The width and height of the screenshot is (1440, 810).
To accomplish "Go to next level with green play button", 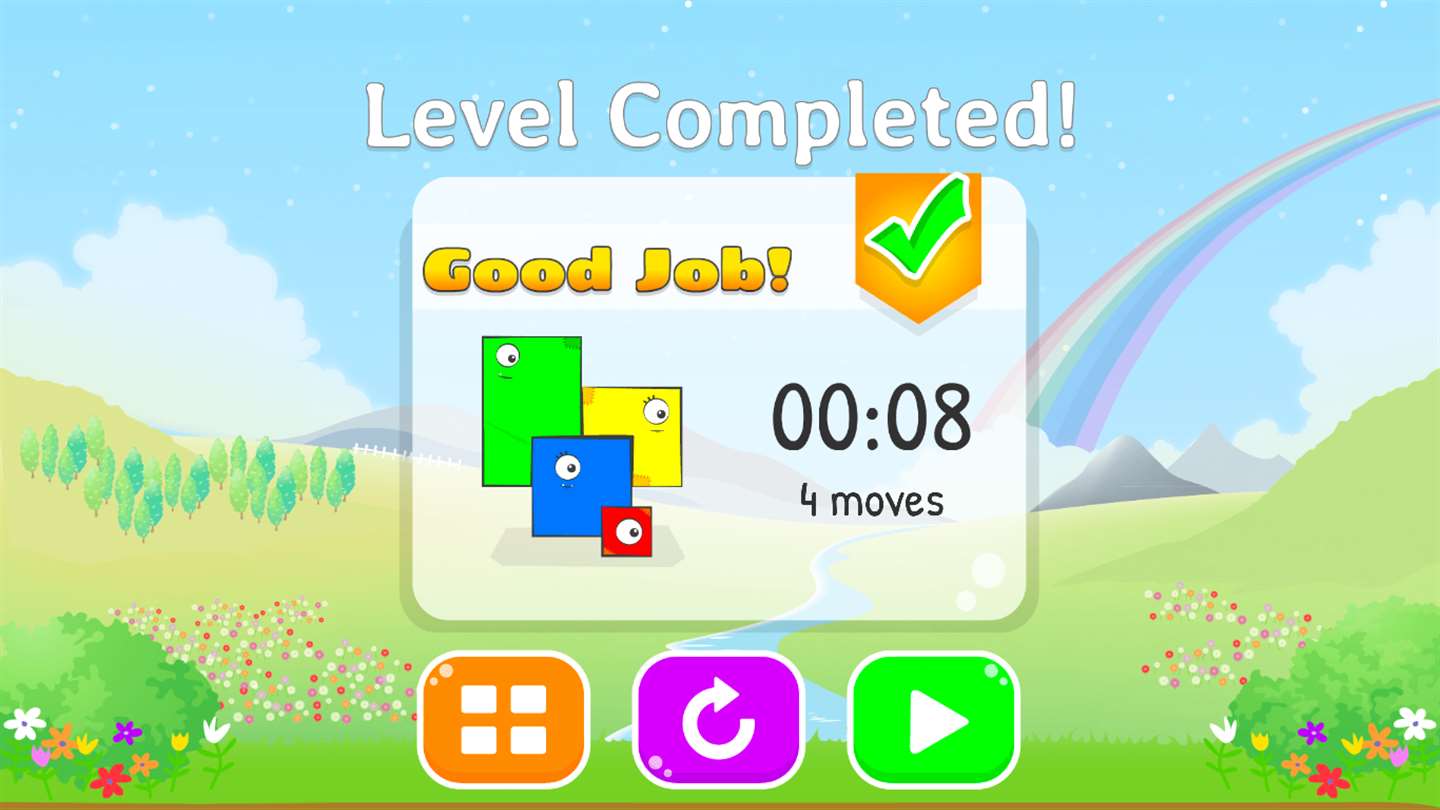I will (x=933, y=719).
